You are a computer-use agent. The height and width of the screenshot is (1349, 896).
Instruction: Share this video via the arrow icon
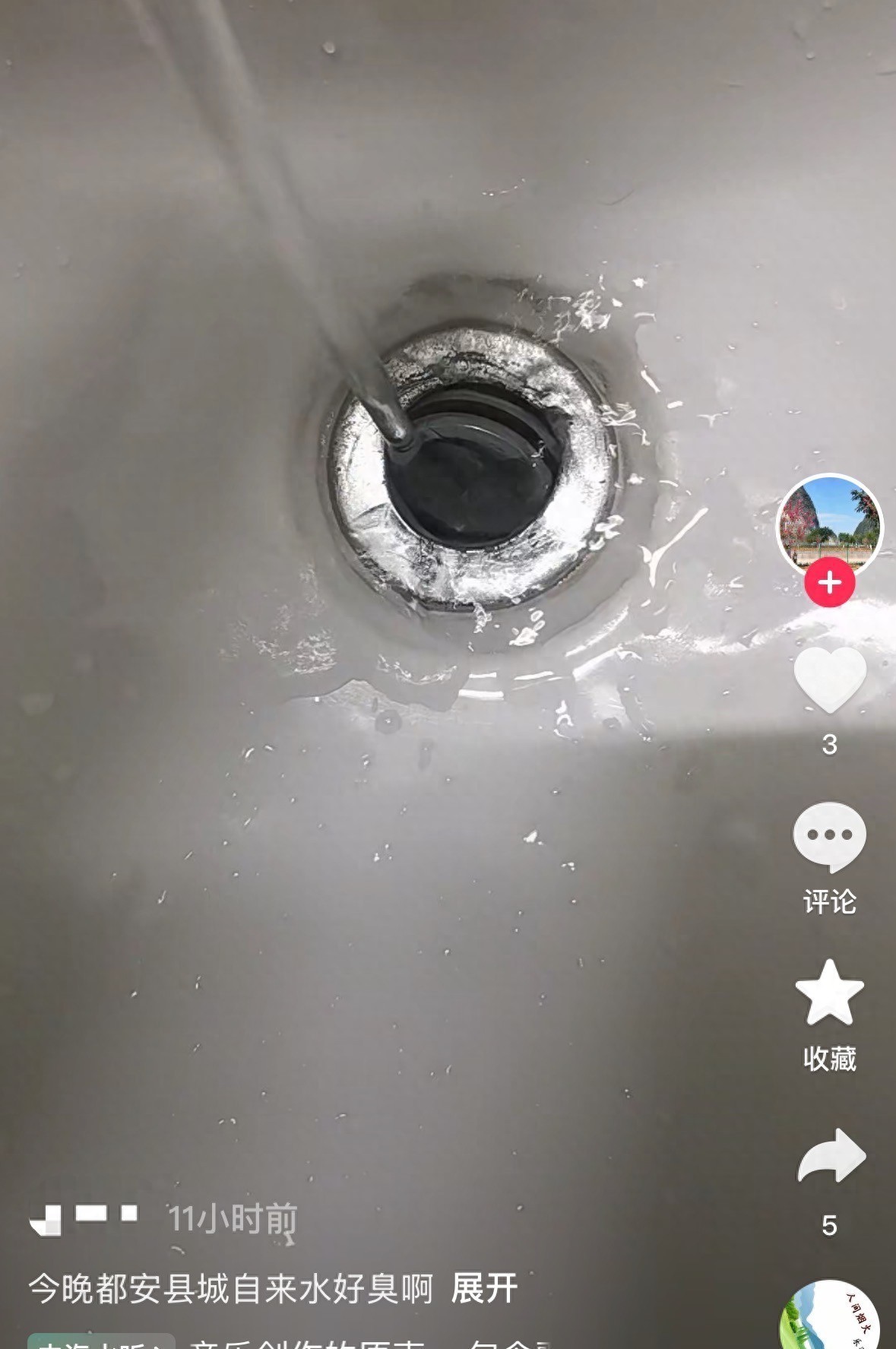(831, 1155)
